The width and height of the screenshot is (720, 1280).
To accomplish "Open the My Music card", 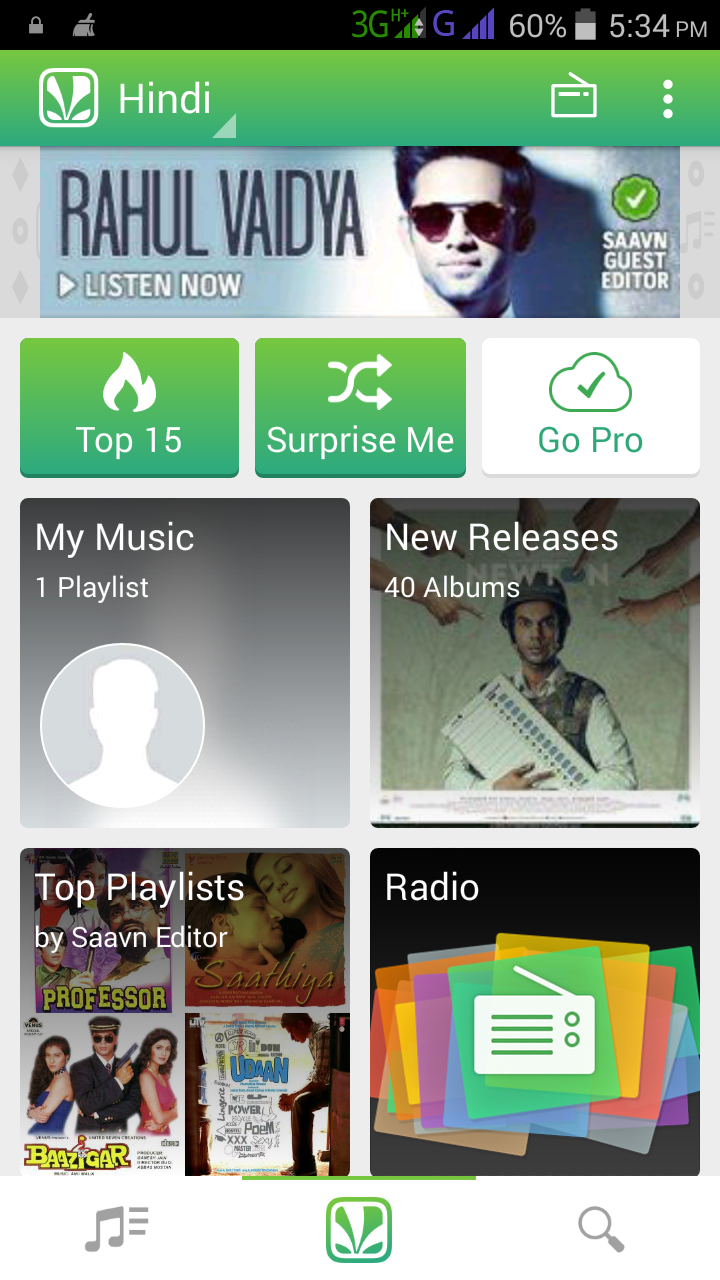I will (185, 663).
